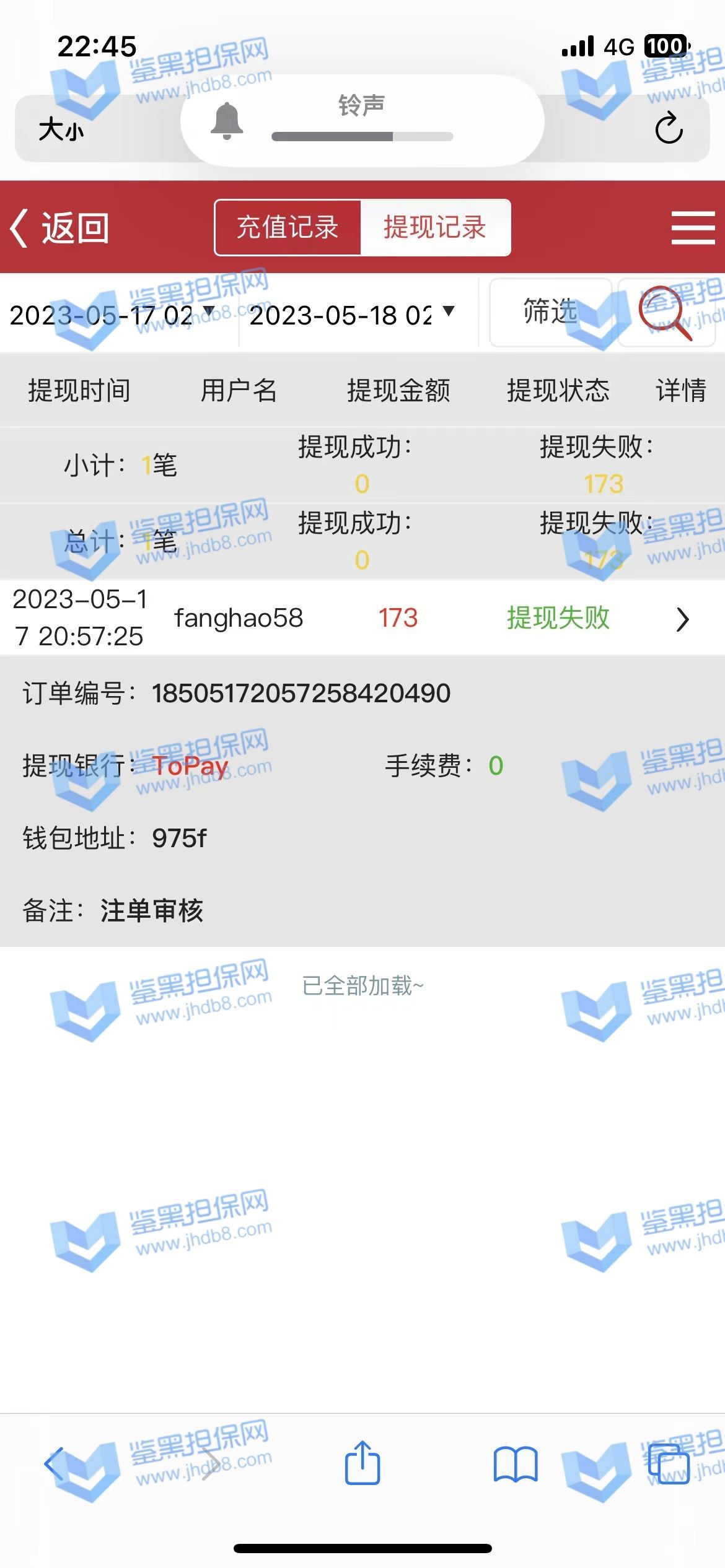Reload the page in Safari

(669, 129)
